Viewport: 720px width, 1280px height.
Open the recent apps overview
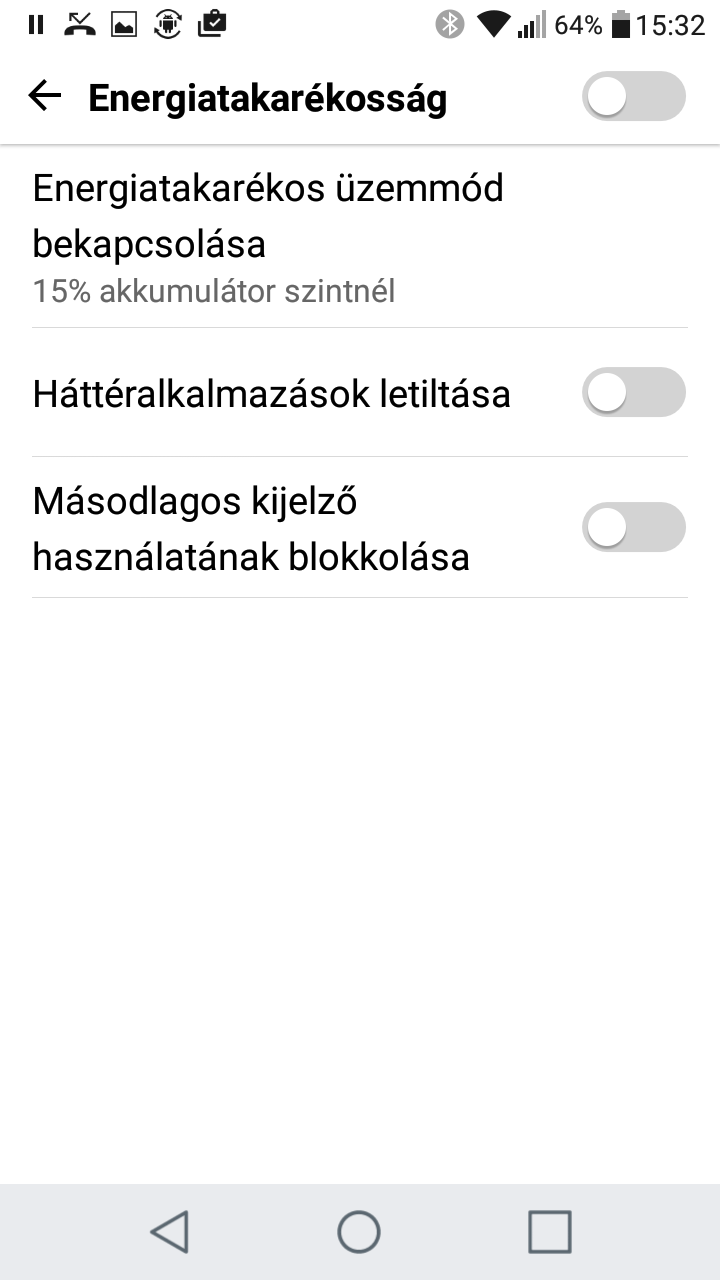549,1232
